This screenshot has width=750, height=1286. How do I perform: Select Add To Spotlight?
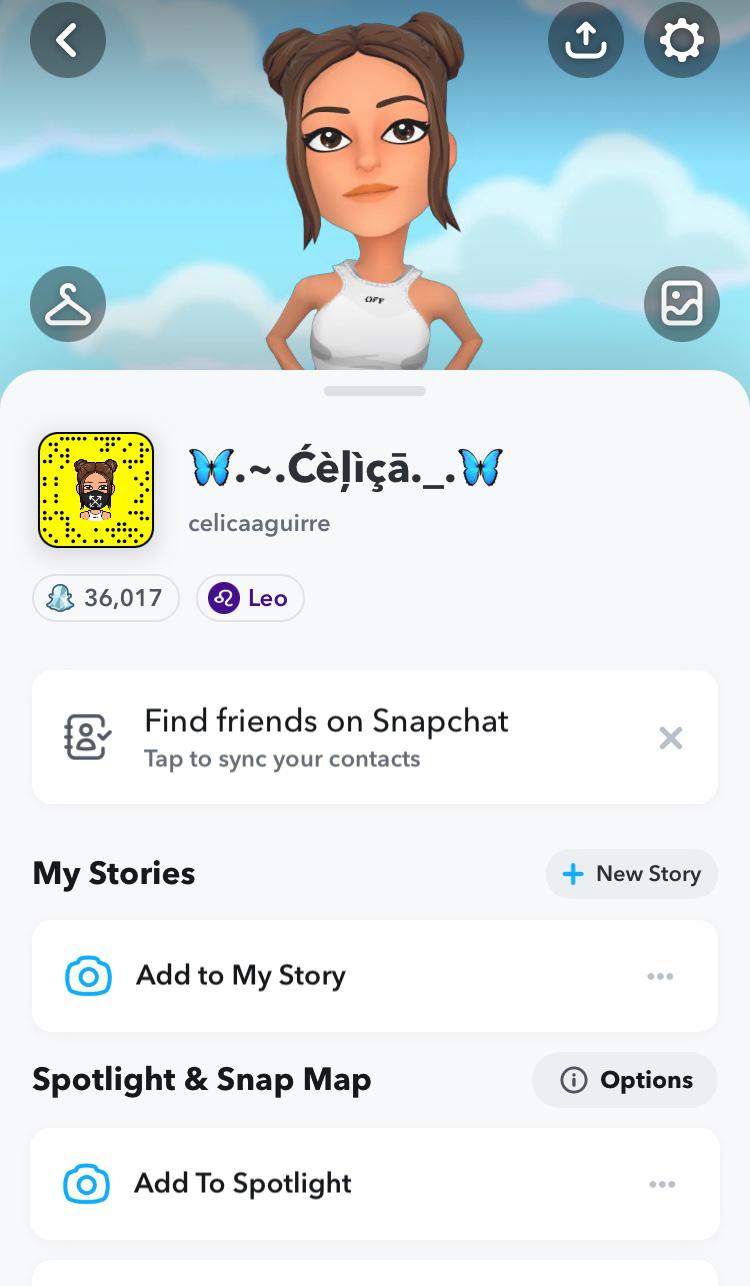pyautogui.click(x=243, y=1184)
